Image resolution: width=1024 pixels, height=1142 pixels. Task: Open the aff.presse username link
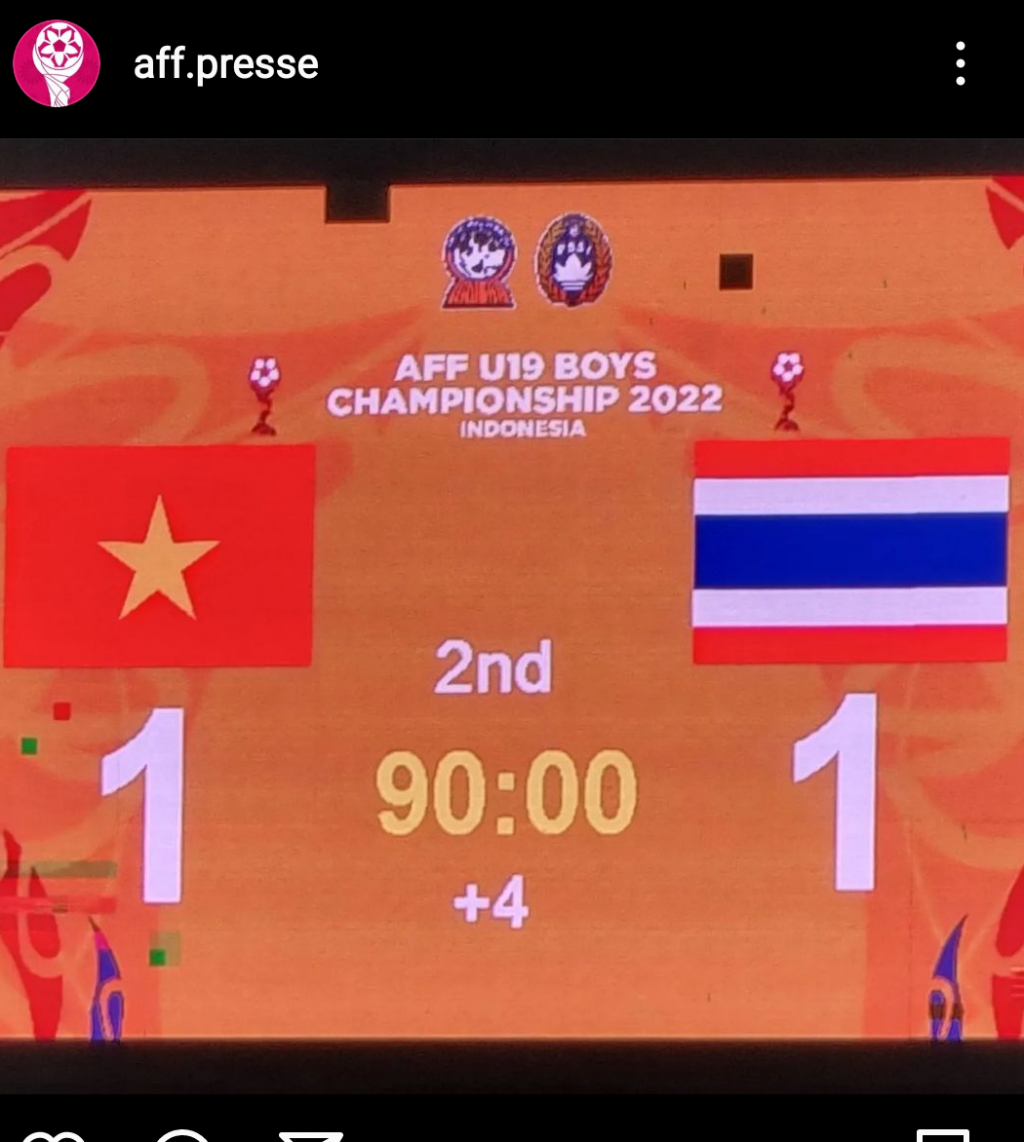[x=226, y=65]
